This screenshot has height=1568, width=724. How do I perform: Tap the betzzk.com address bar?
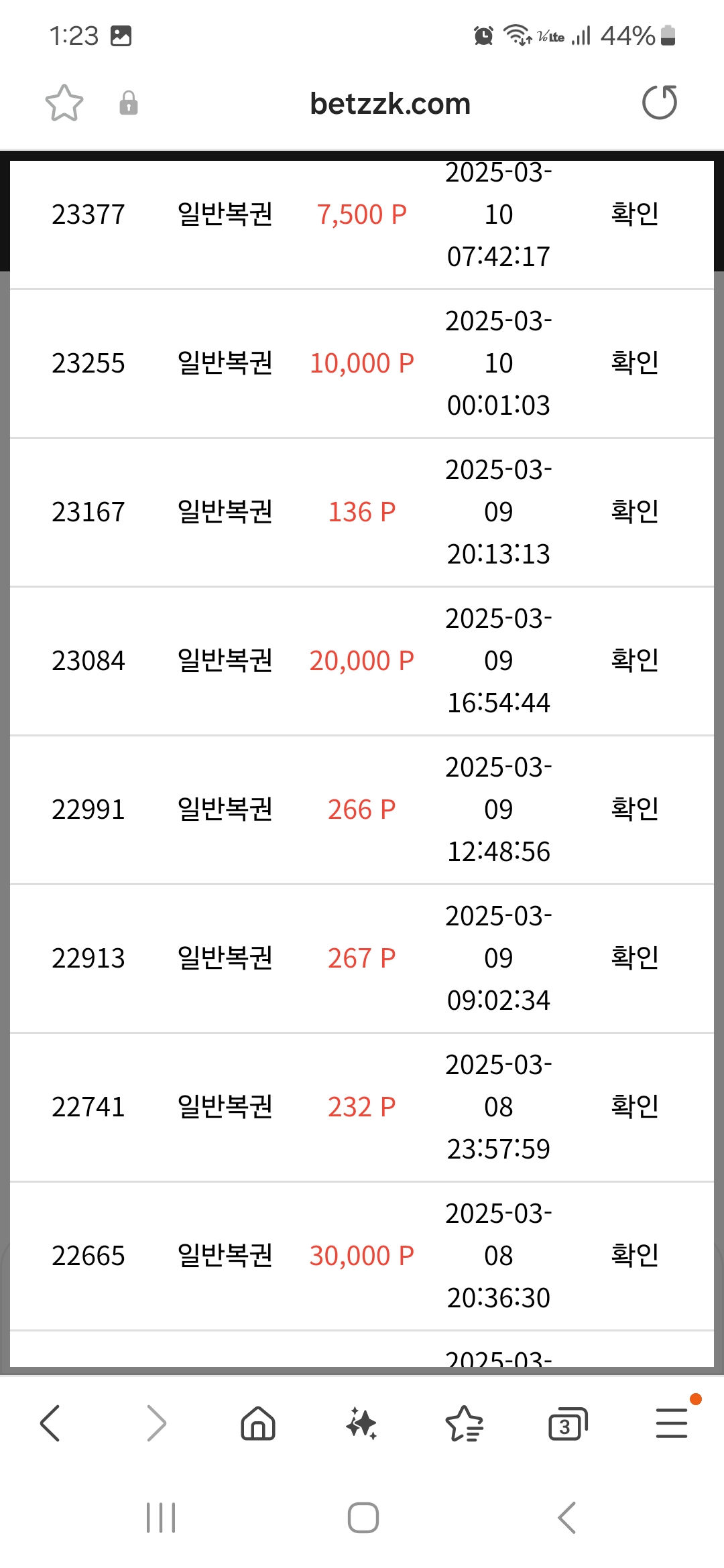[x=390, y=104]
